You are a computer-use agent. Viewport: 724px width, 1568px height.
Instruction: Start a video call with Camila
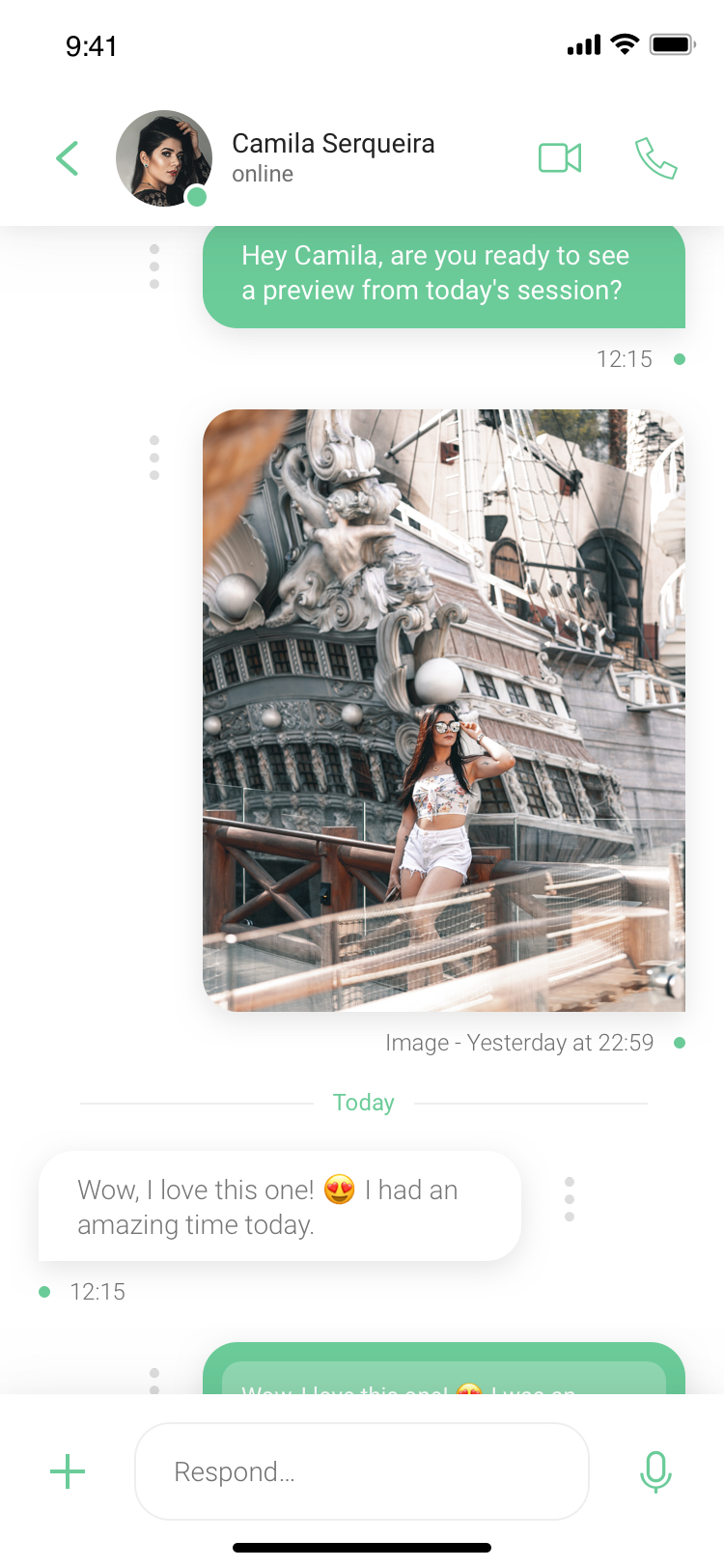coord(560,157)
